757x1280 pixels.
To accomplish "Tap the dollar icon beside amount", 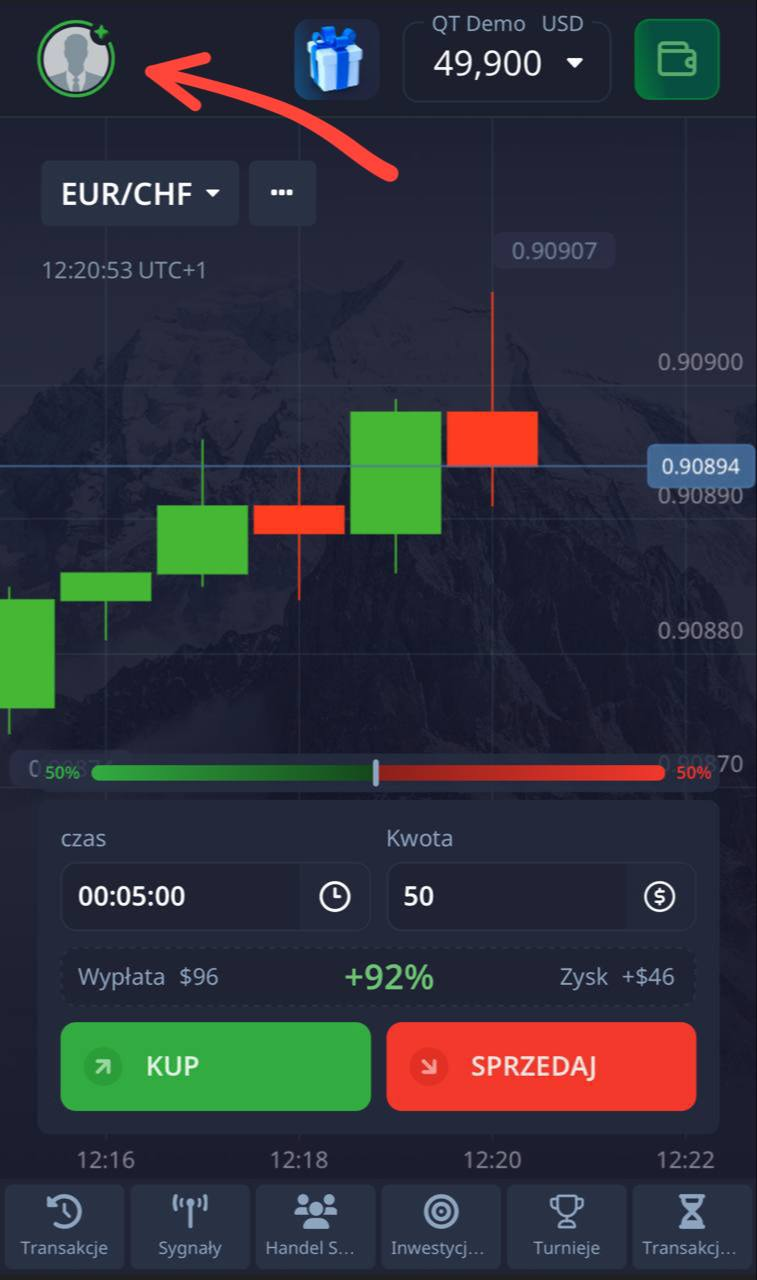I will [659, 896].
